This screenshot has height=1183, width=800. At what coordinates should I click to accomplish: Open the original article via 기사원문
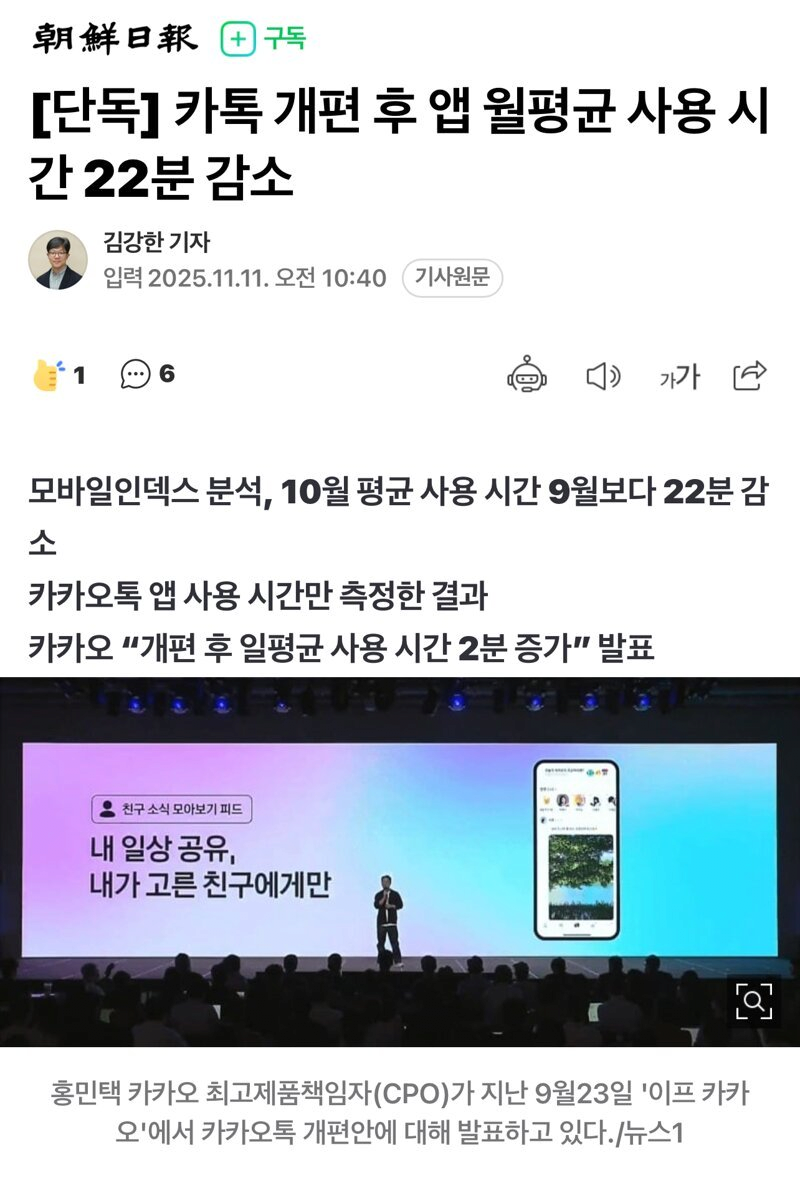[x=452, y=278]
